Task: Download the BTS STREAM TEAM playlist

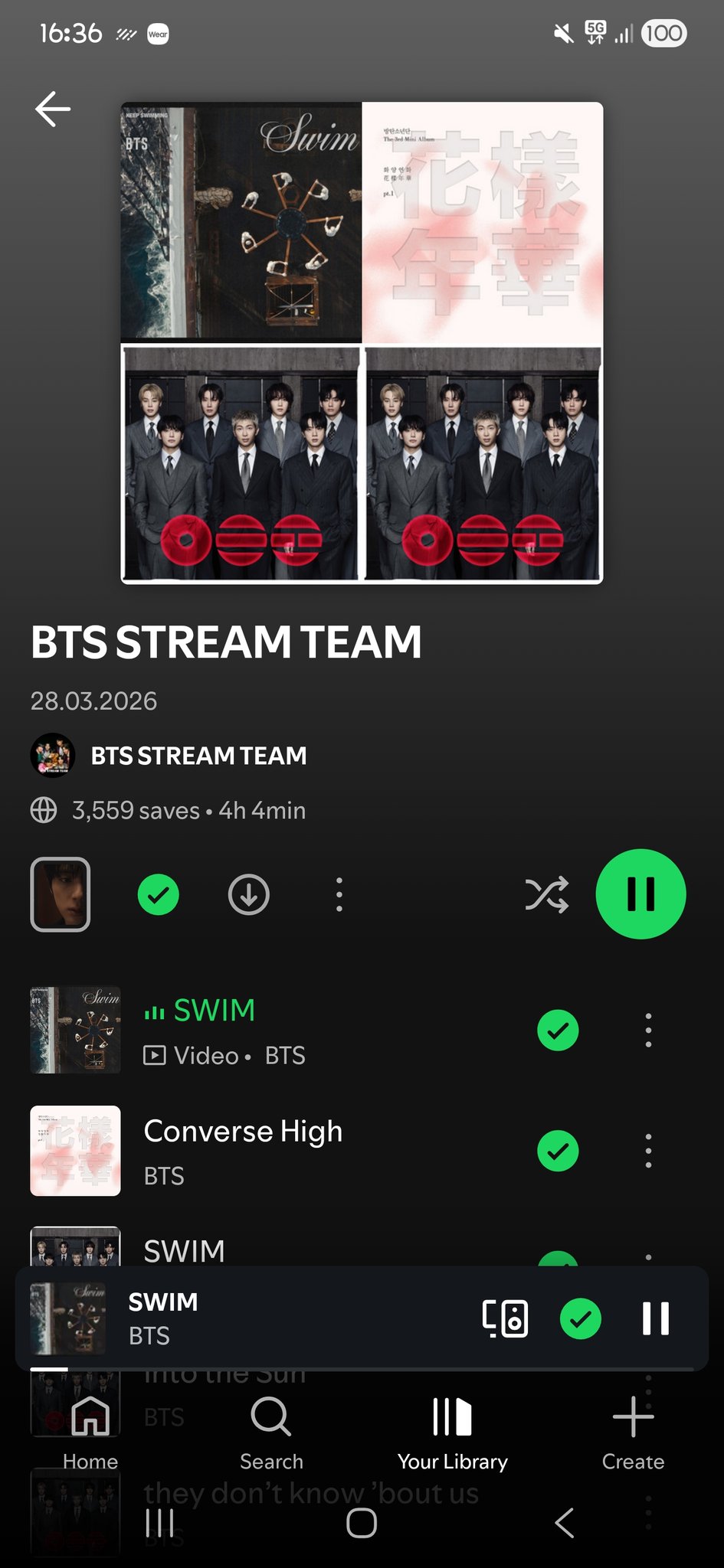Action: coord(249,894)
